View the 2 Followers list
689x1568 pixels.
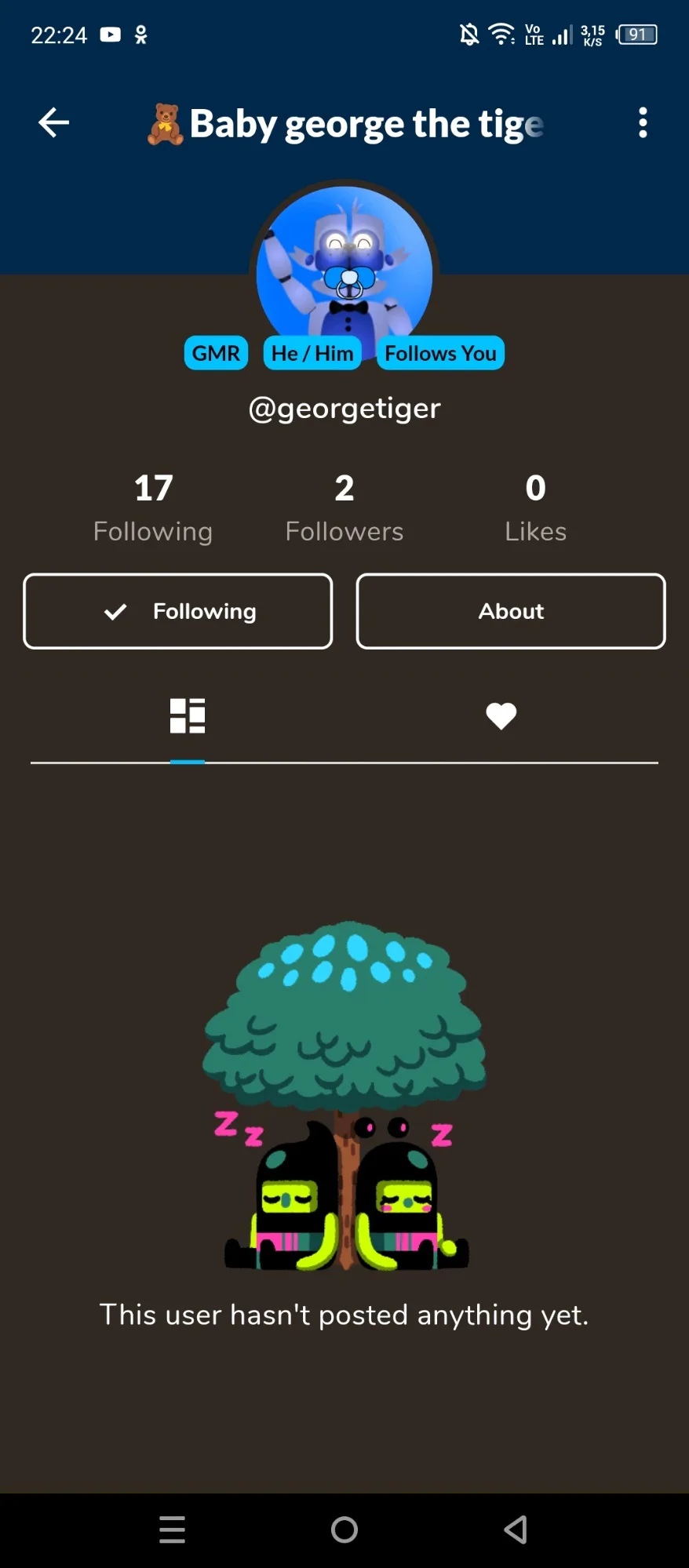[x=344, y=508]
